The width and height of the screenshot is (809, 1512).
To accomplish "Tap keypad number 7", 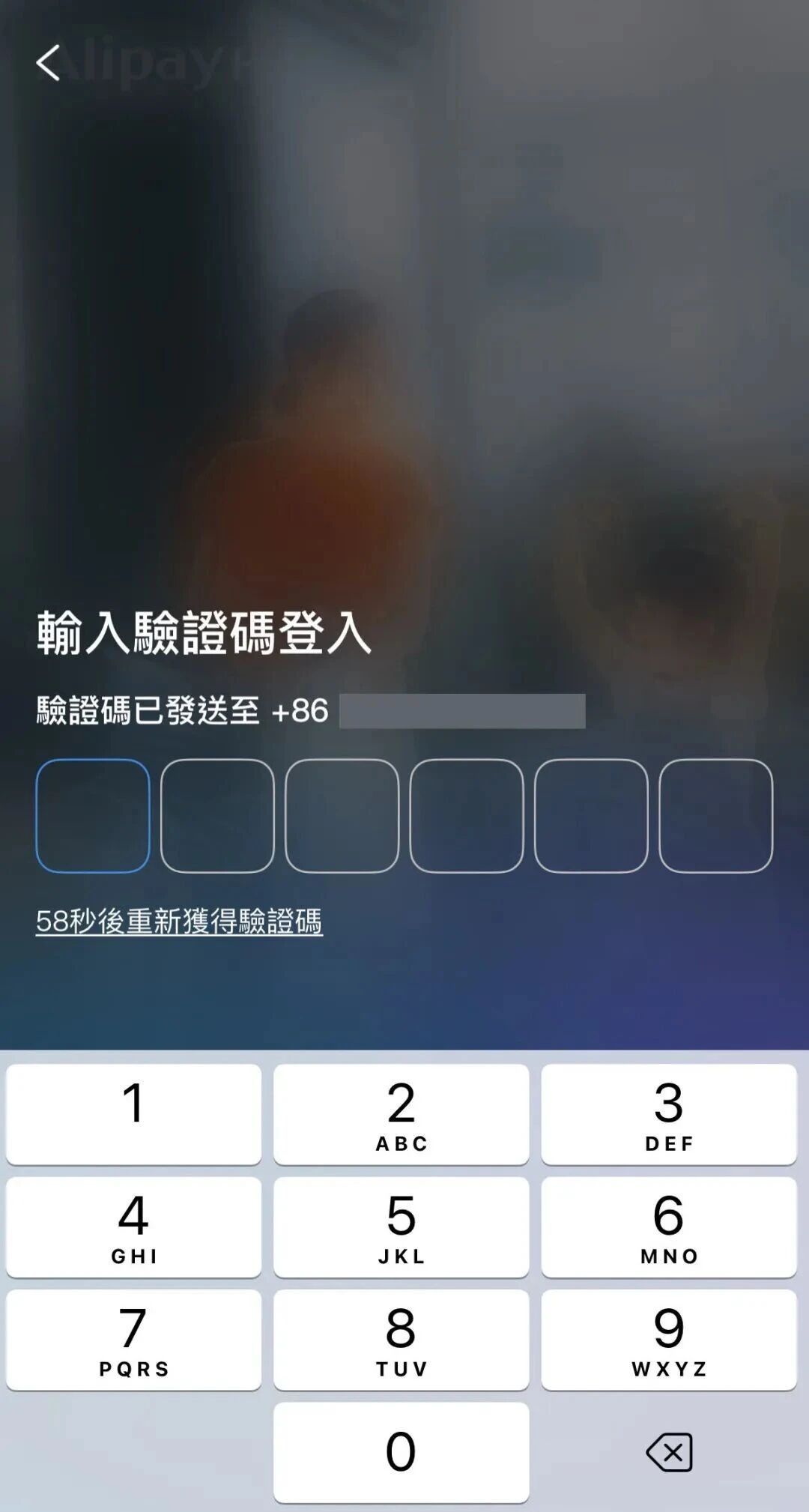I will (133, 1339).
